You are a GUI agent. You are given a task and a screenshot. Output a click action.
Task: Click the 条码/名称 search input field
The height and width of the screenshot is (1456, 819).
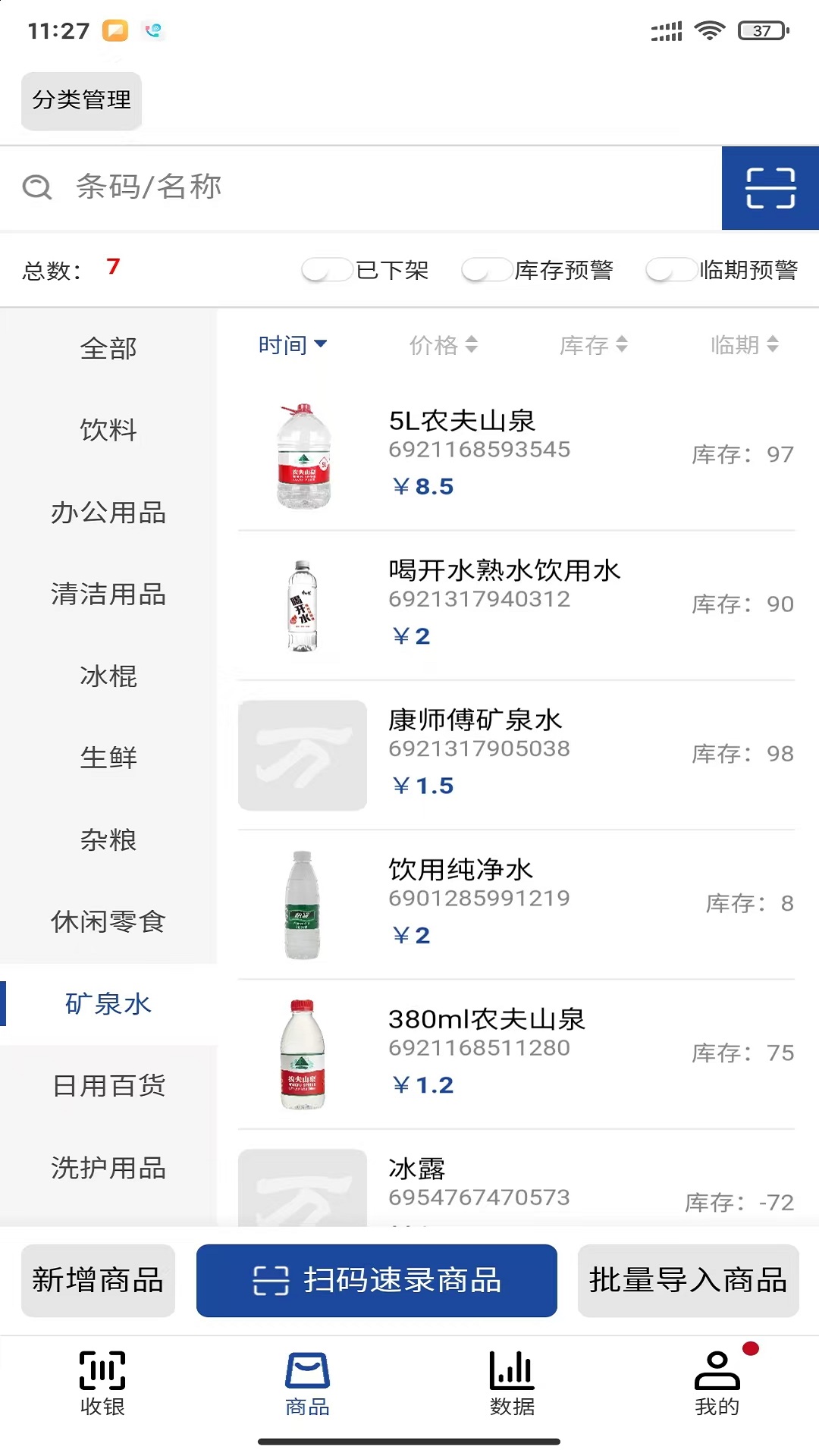pyautogui.click(x=303, y=187)
